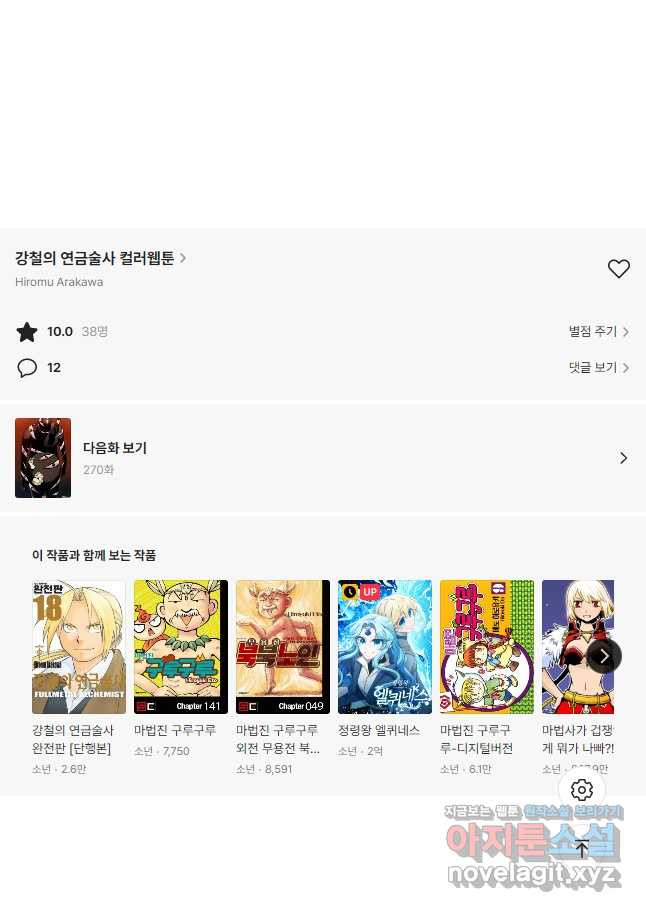Open 마법진 구루구루-디지털버전 card

pyautogui.click(x=487, y=647)
